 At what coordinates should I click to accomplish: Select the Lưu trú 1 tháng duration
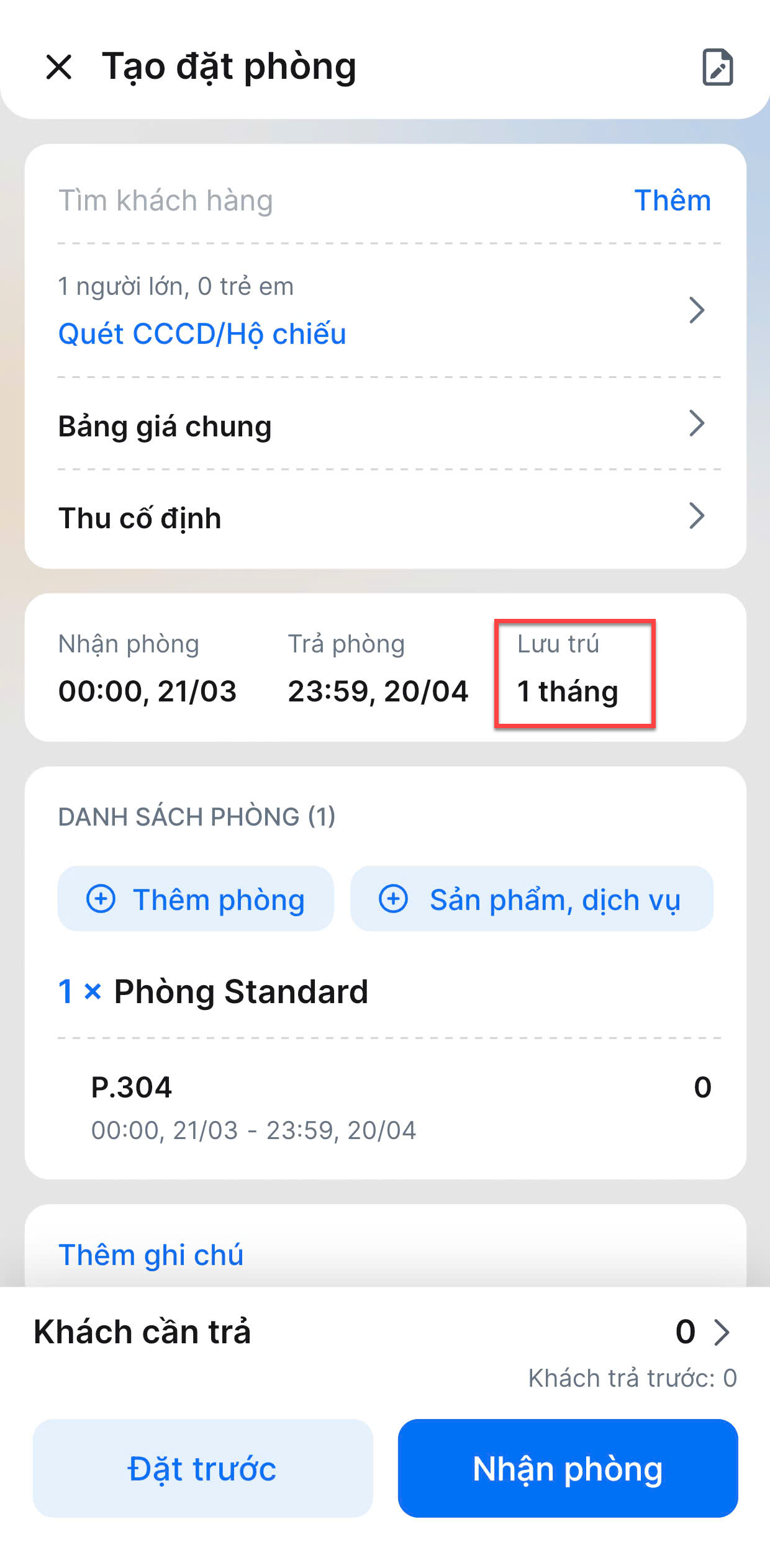(x=574, y=673)
